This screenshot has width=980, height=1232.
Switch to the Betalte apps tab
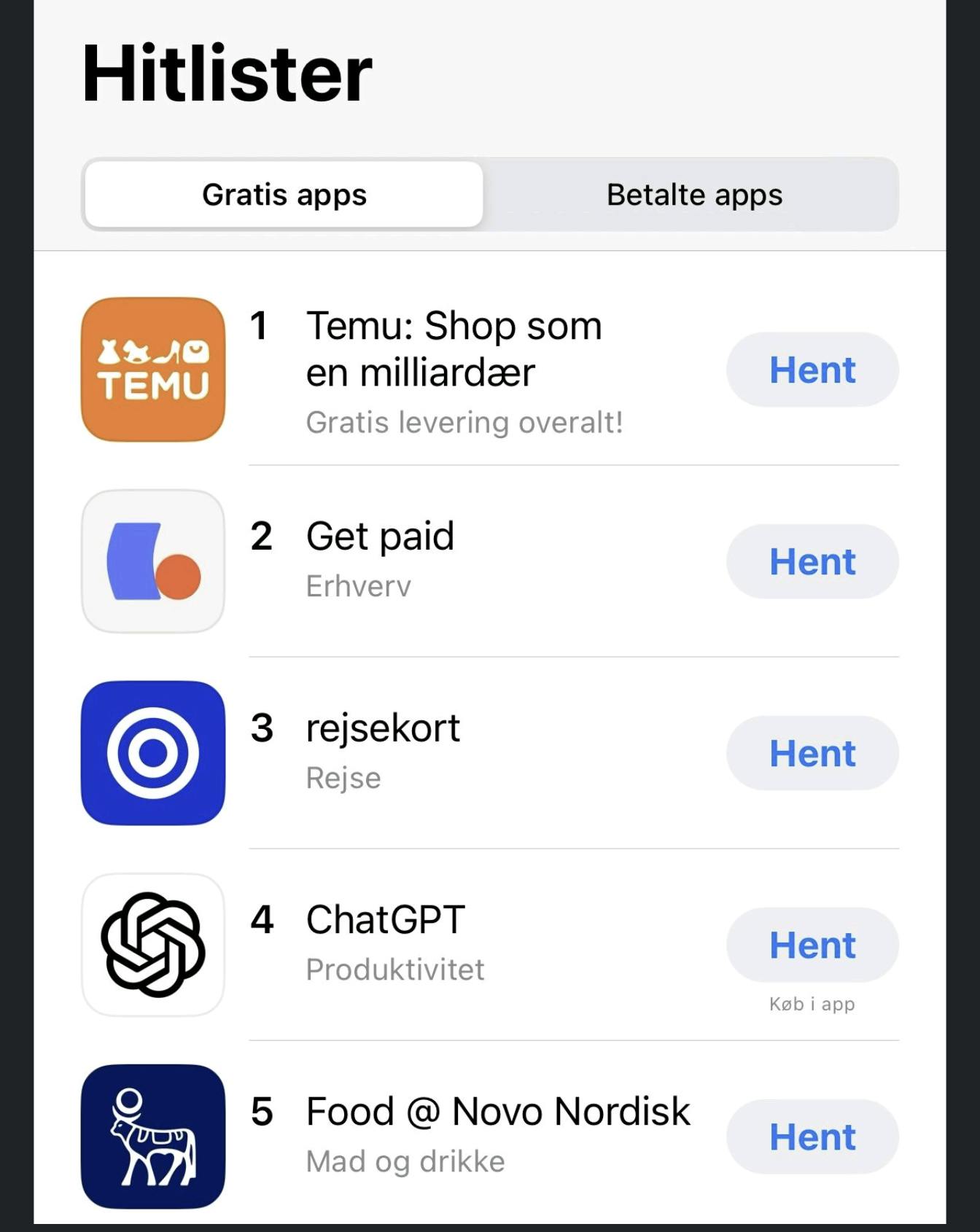coord(693,195)
